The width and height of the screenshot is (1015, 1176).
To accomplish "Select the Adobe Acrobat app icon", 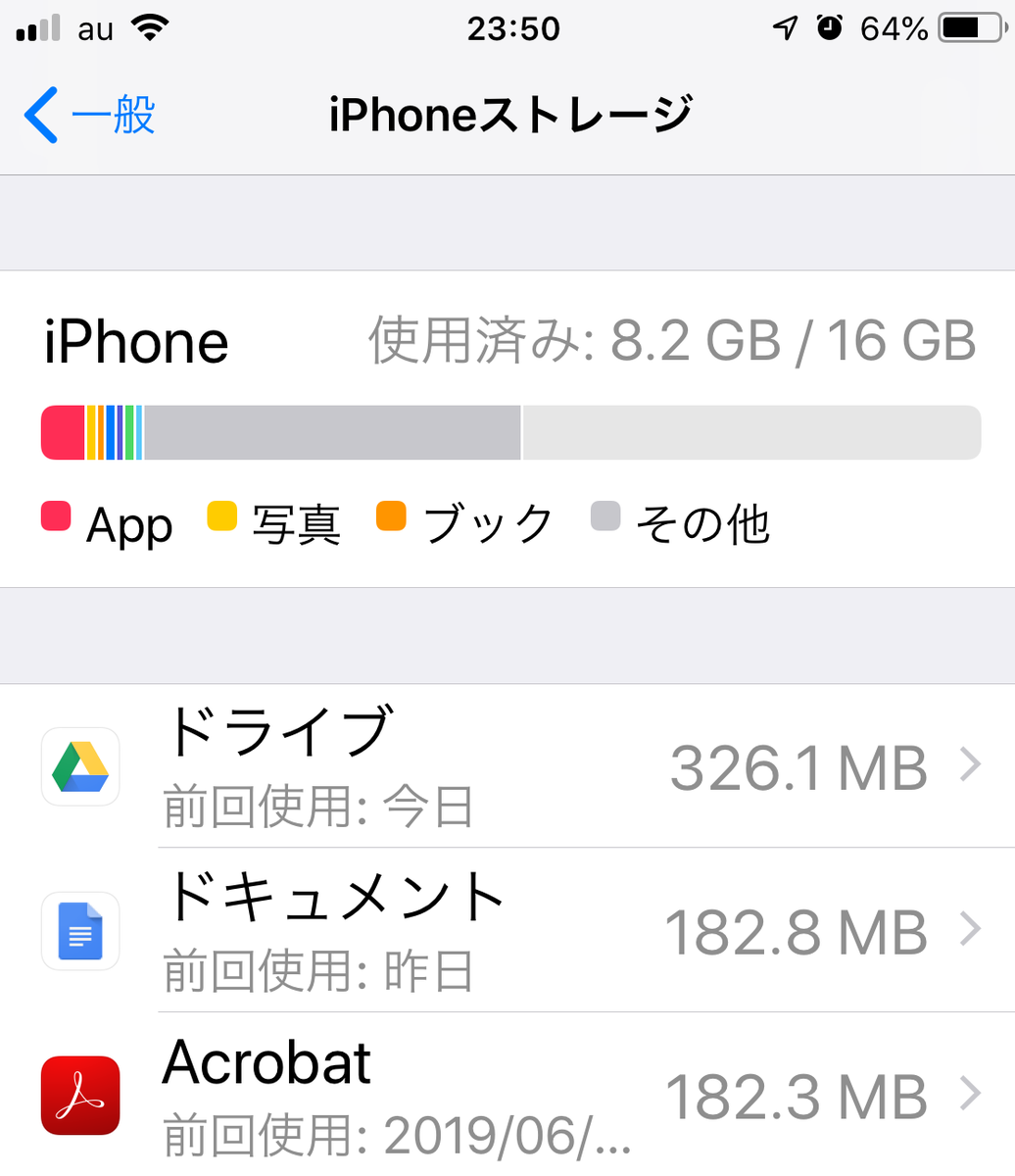I will point(79,1096).
